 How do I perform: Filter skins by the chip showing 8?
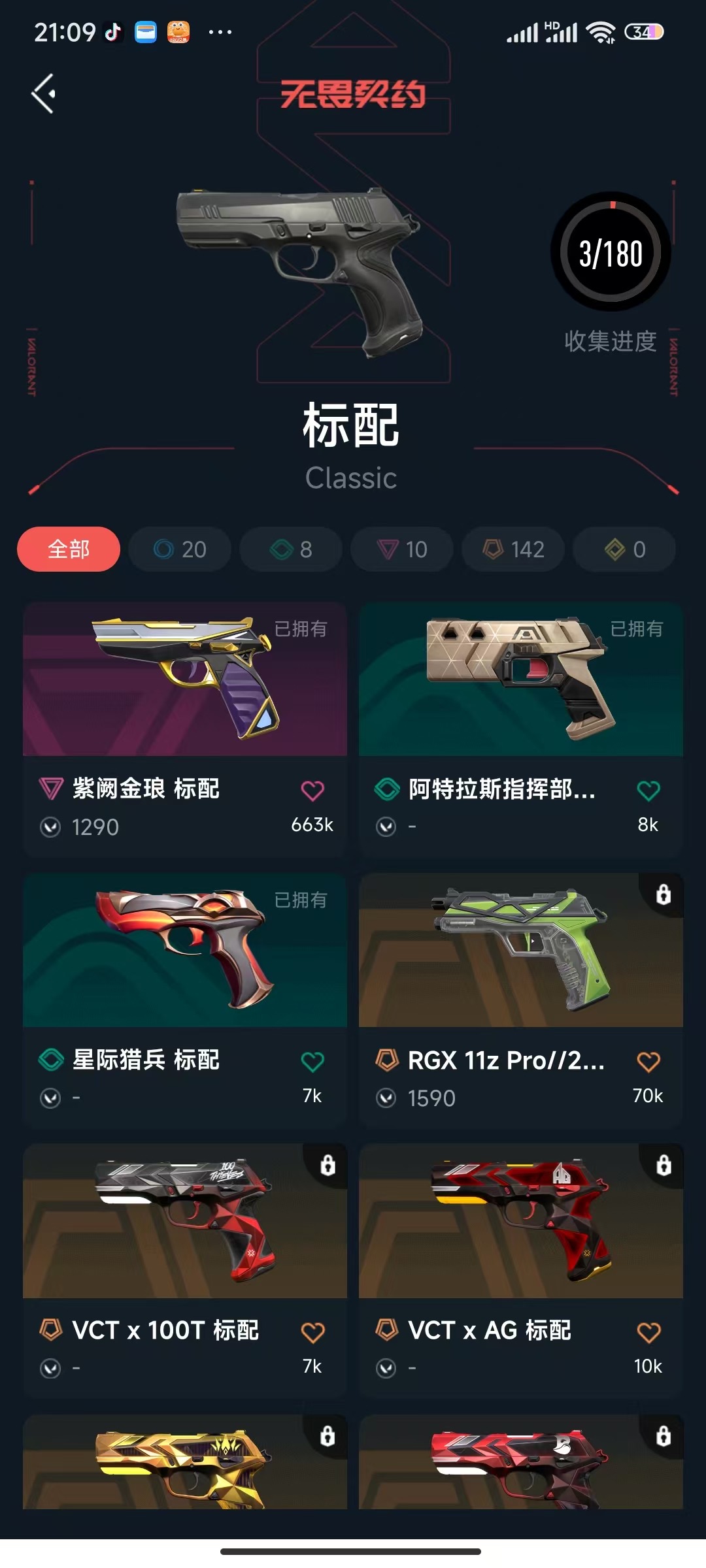pyautogui.click(x=291, y=549)
